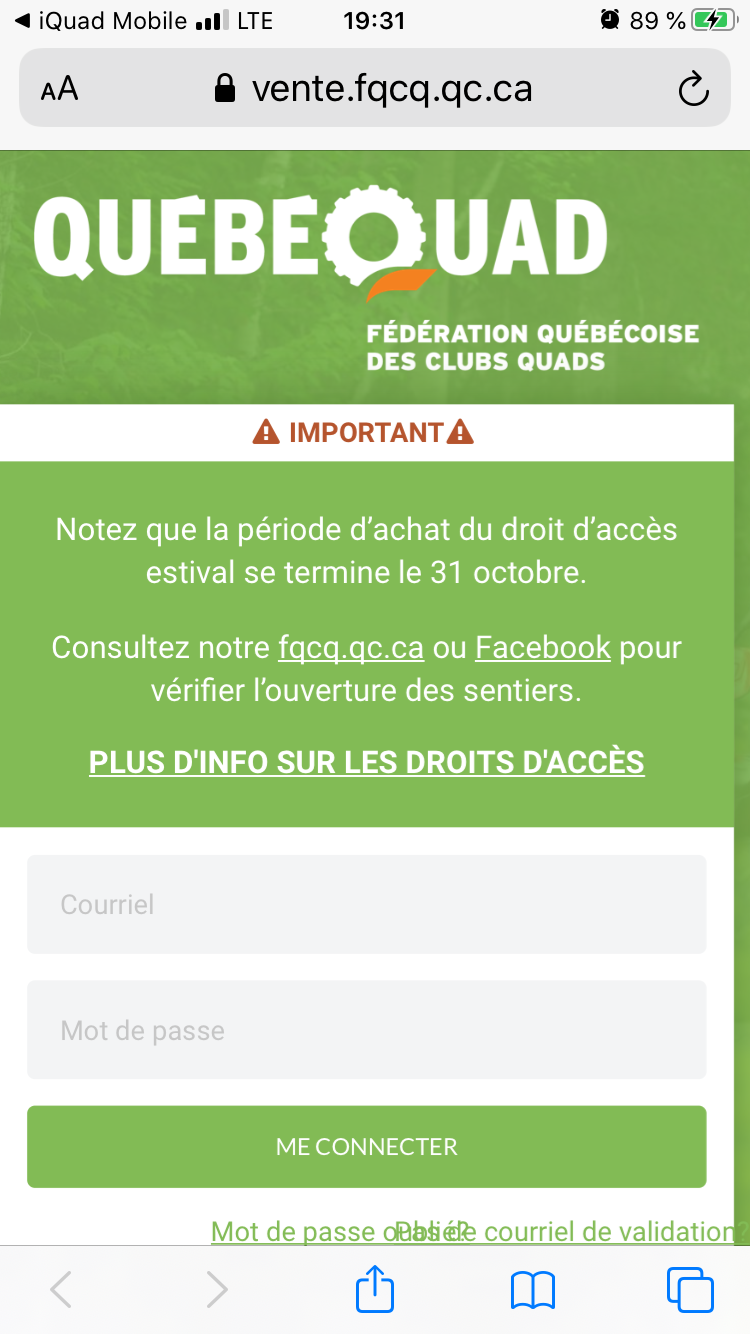The image size is (750, 1334).
Task: Tap the vente.fqcq.qc.ca address bar
Action: click(374, 89)
